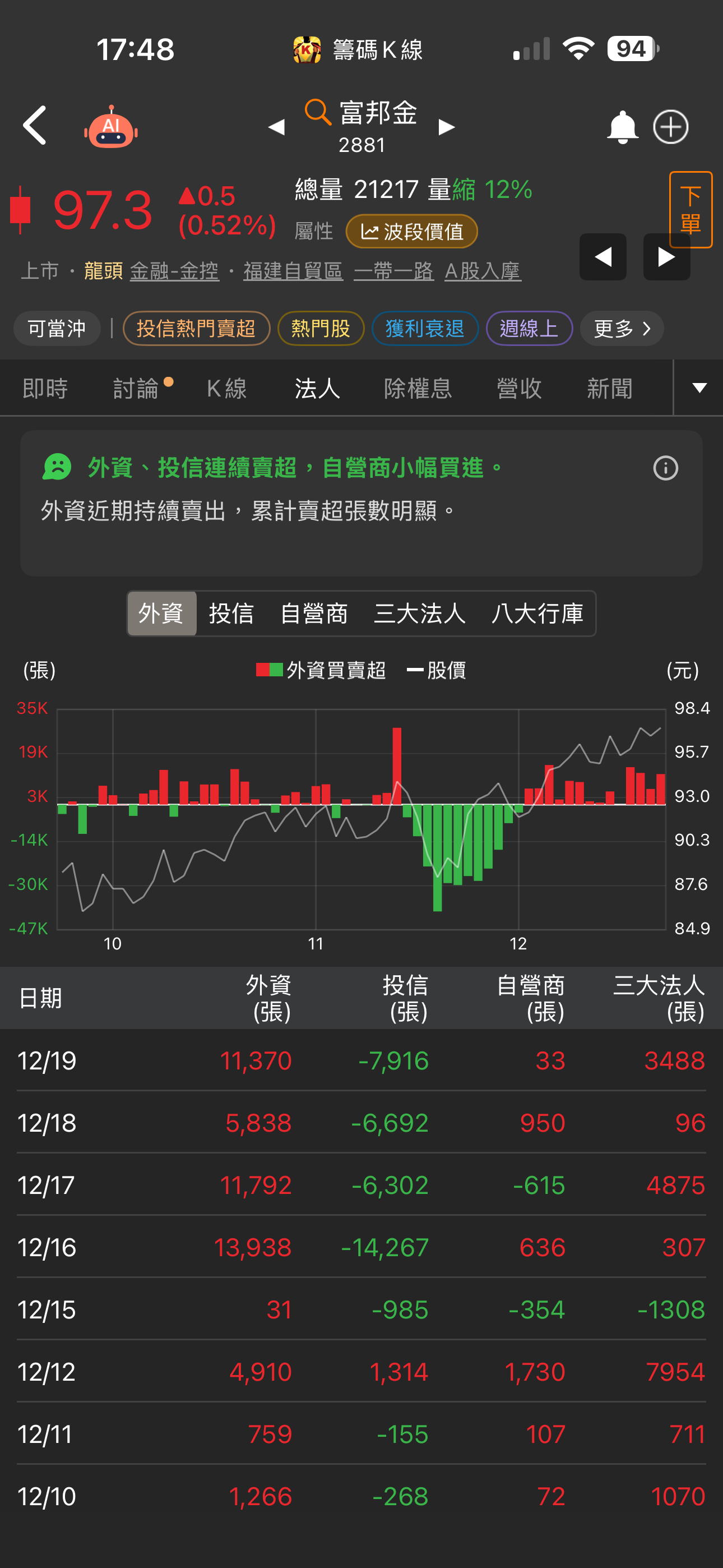723x1568 pixels.
Task: View info about the institutional summary
Action: click(x=665, y=468)
